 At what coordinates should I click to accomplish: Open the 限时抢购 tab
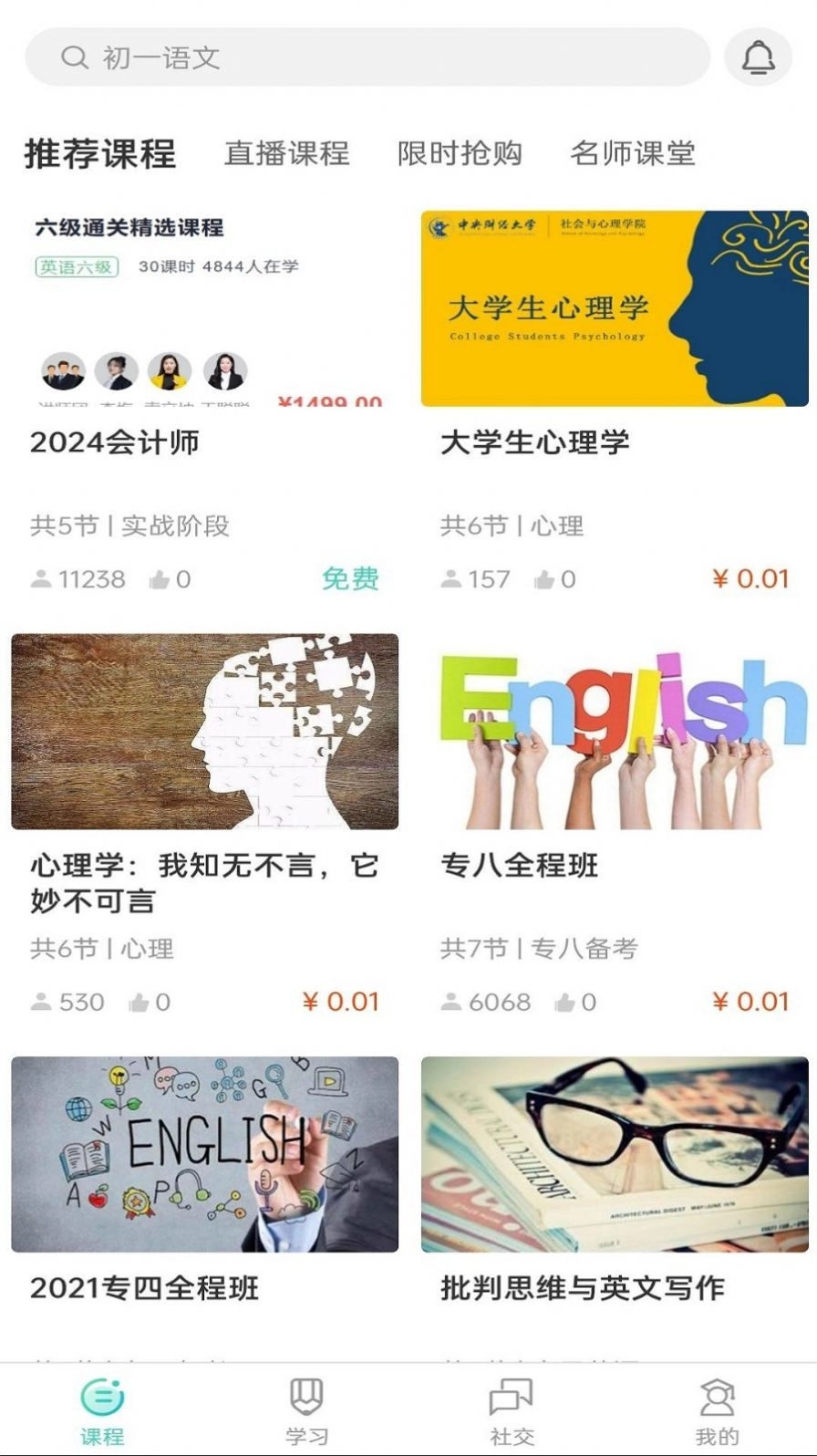(x=459, y=154)
